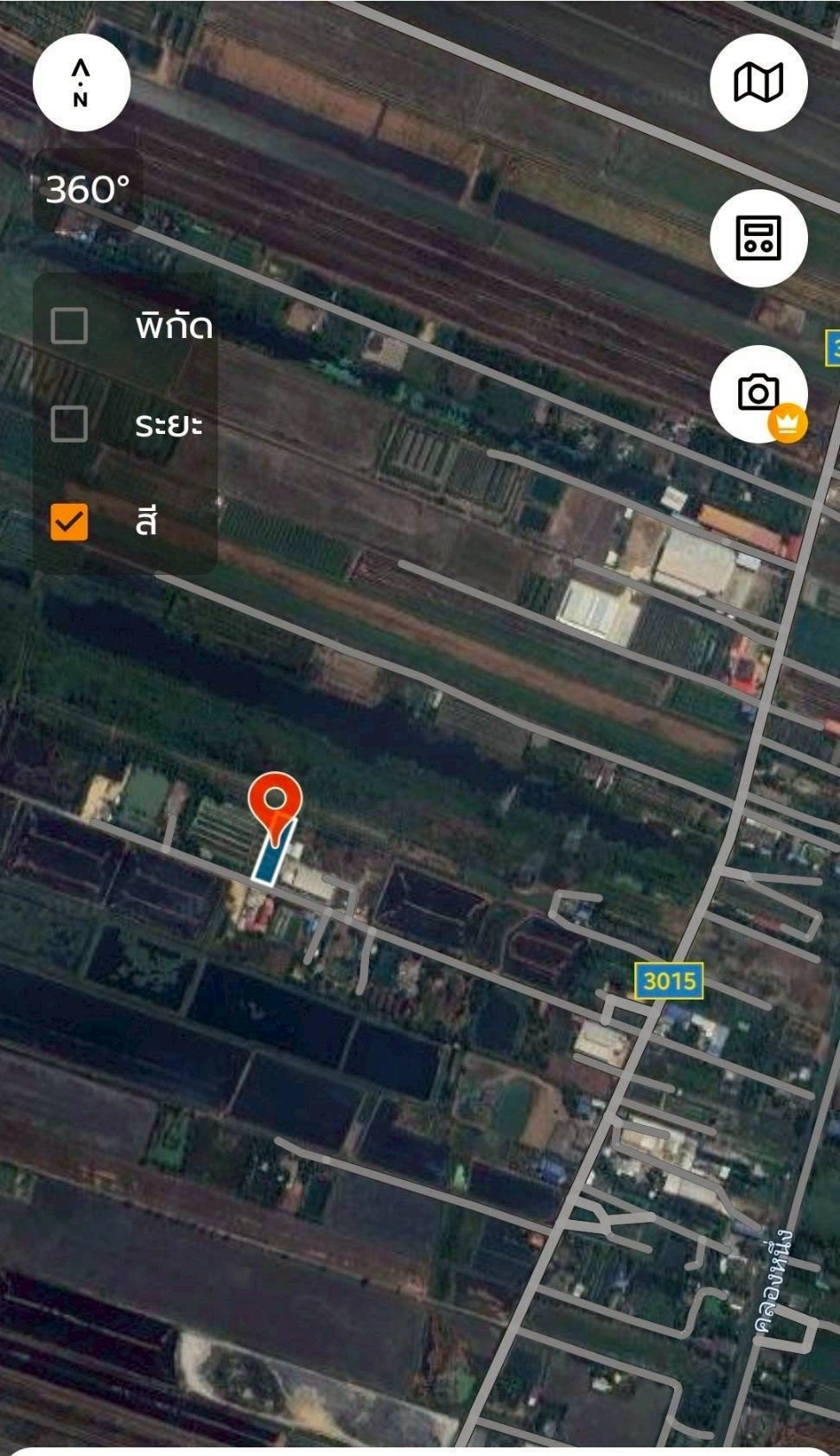Tap the clipped yellow route badge at screen edge
Screen dimensions: 840x1456
coord(834,348)
